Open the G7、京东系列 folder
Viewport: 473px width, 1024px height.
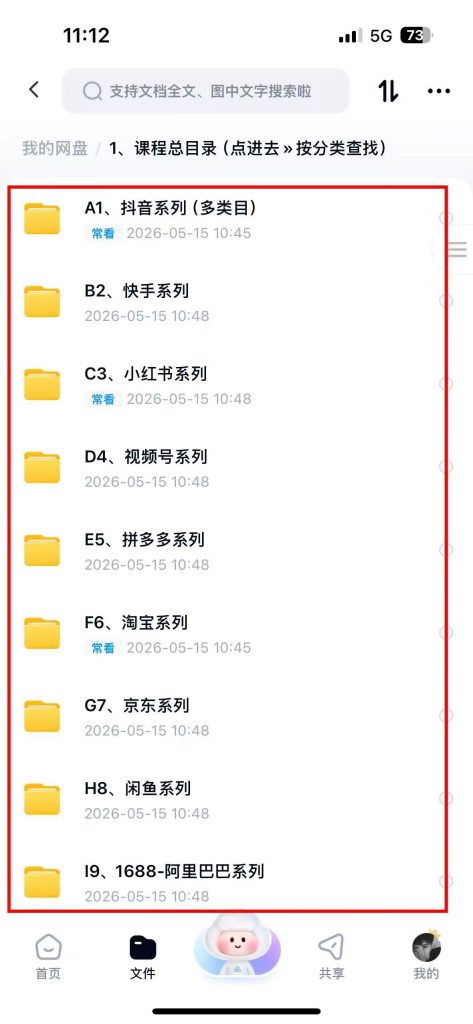[x=227, y=718]
